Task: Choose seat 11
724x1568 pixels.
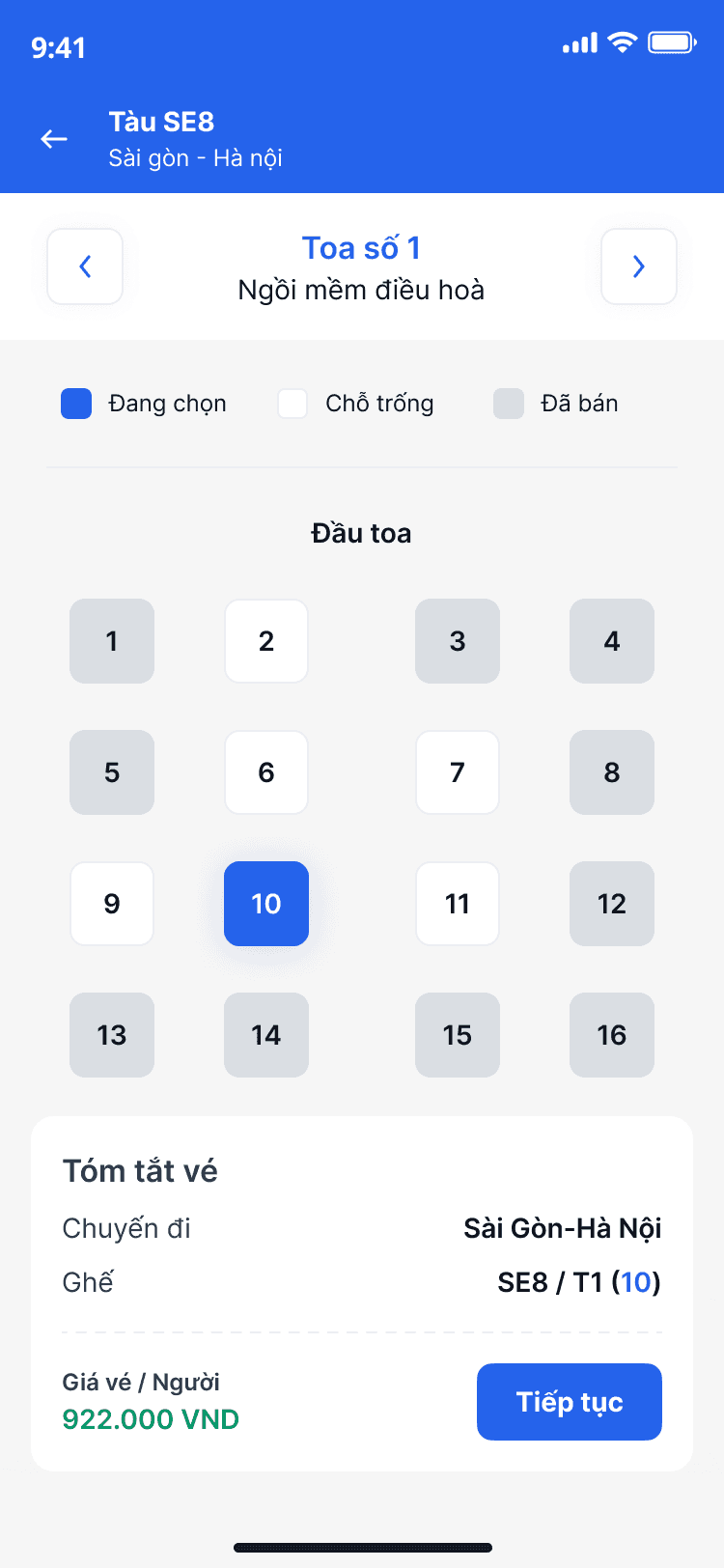Action: [x=458, y=904]
